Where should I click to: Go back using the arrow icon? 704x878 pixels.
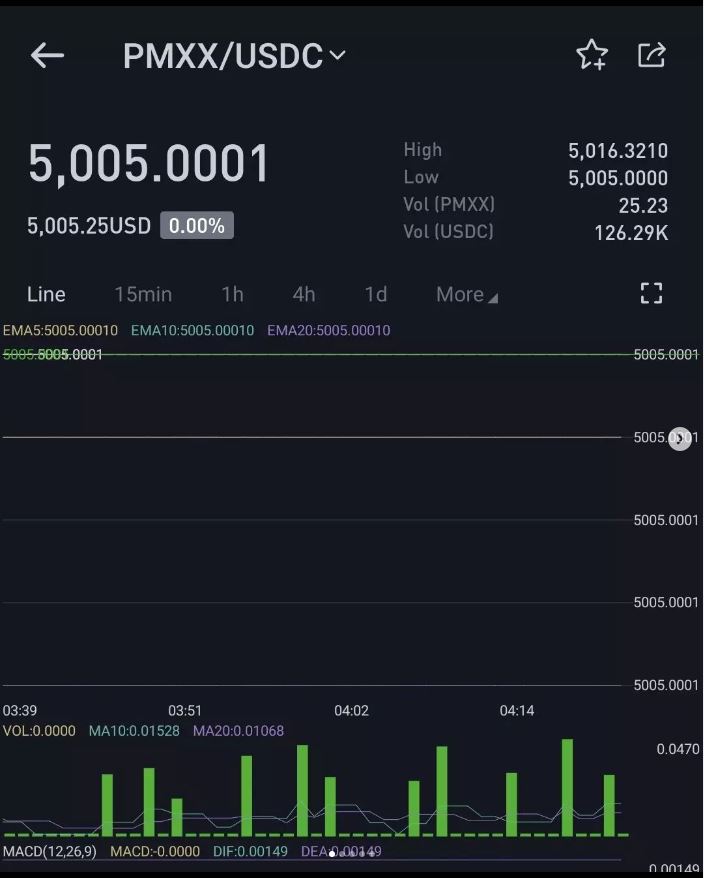pyautogui.click(x=47, y=55)
